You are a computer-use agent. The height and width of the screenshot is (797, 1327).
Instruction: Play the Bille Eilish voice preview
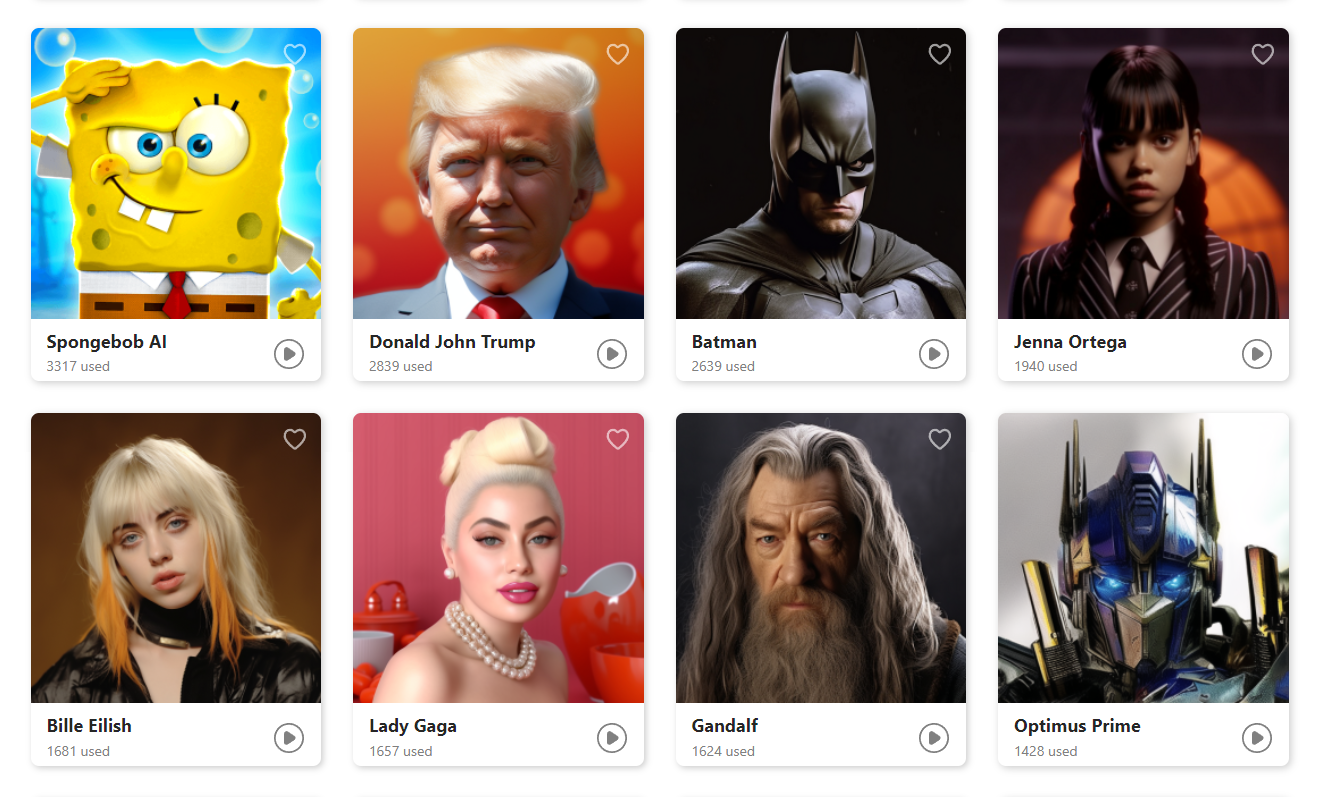289,738
